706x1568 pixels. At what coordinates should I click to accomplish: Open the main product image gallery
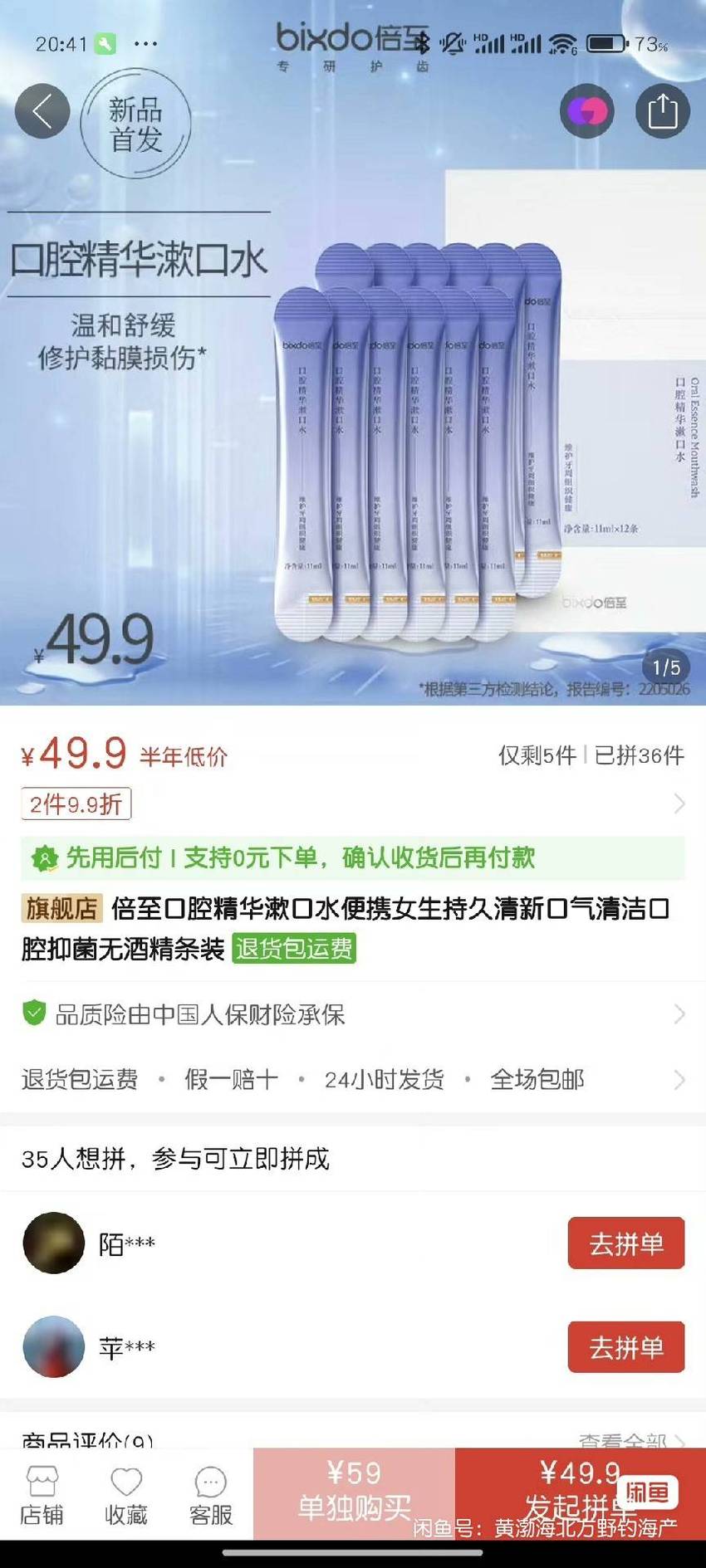click(353, 415)
